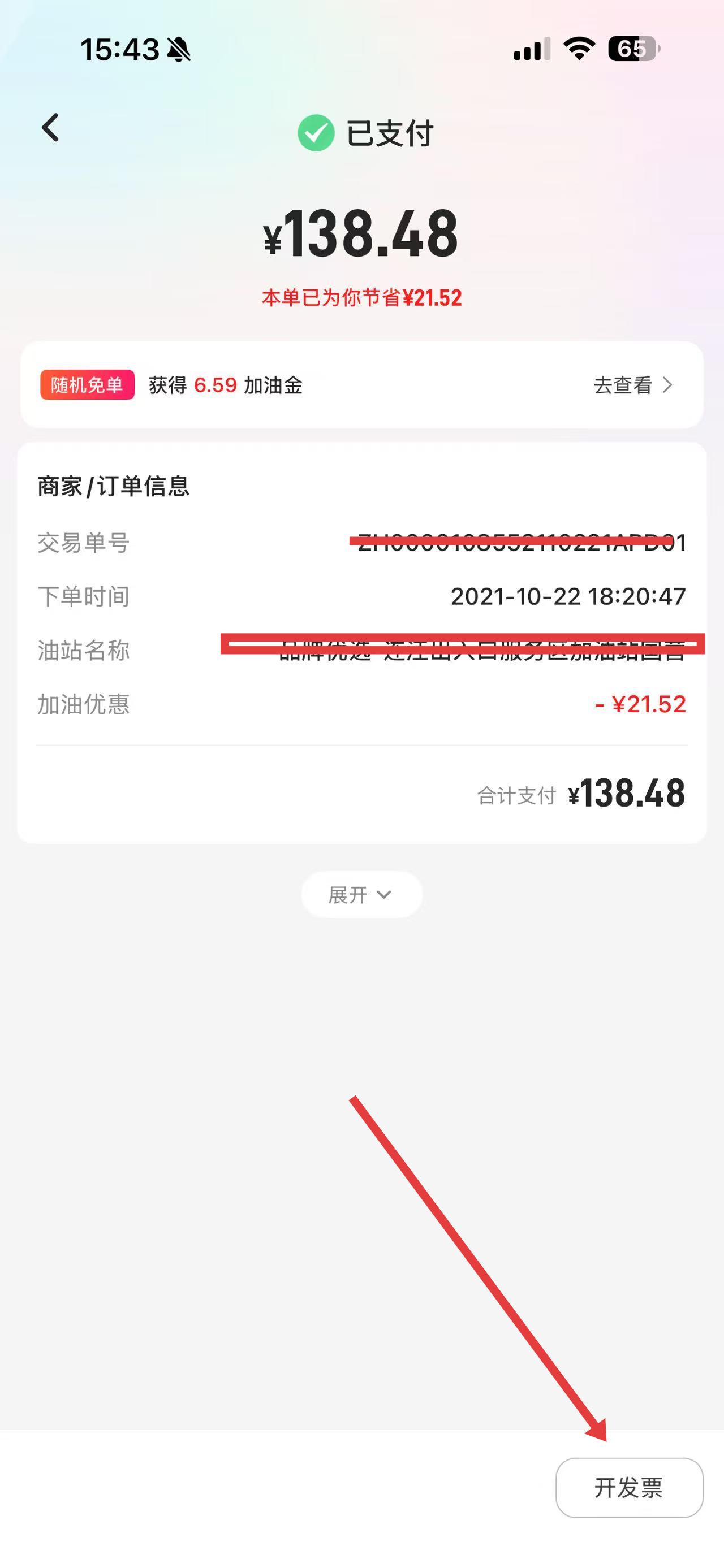Open 去查看 for the 加油金 reward
Viewport: 724px width, 1568px height.
point(632,385)
